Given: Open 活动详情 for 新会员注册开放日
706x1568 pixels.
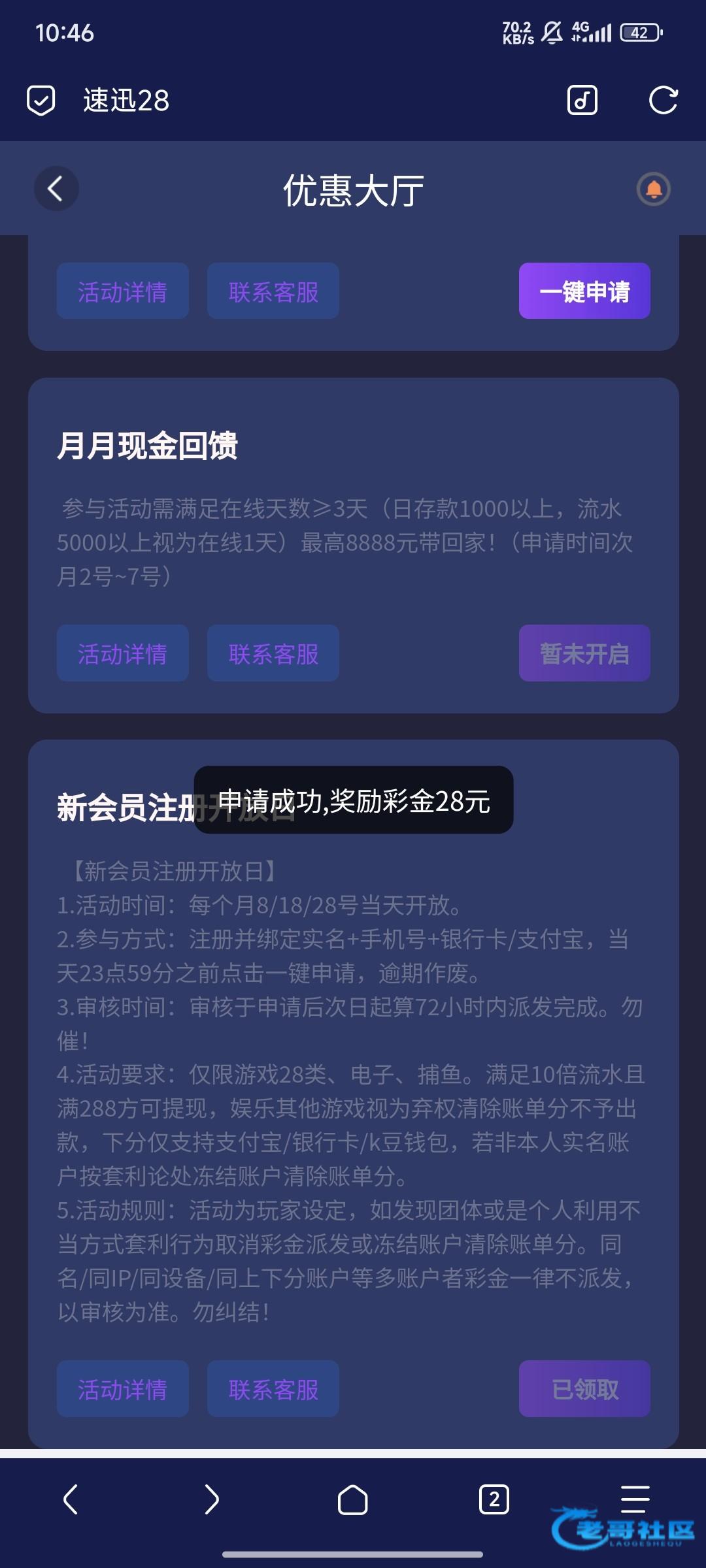Looking at the screenshot, I should tap(122, 1389).
